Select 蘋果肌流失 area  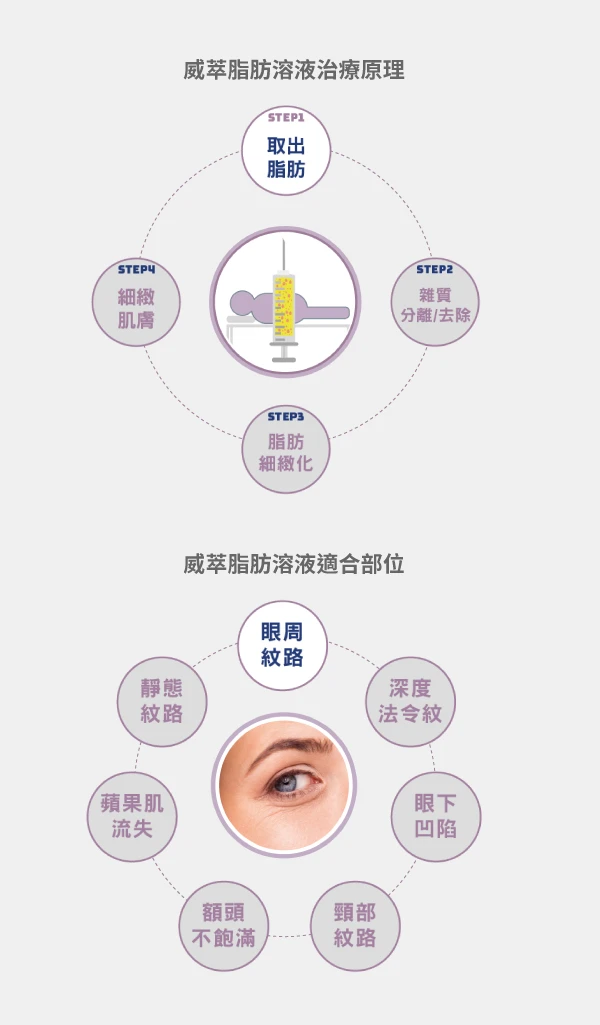point(132,816)
